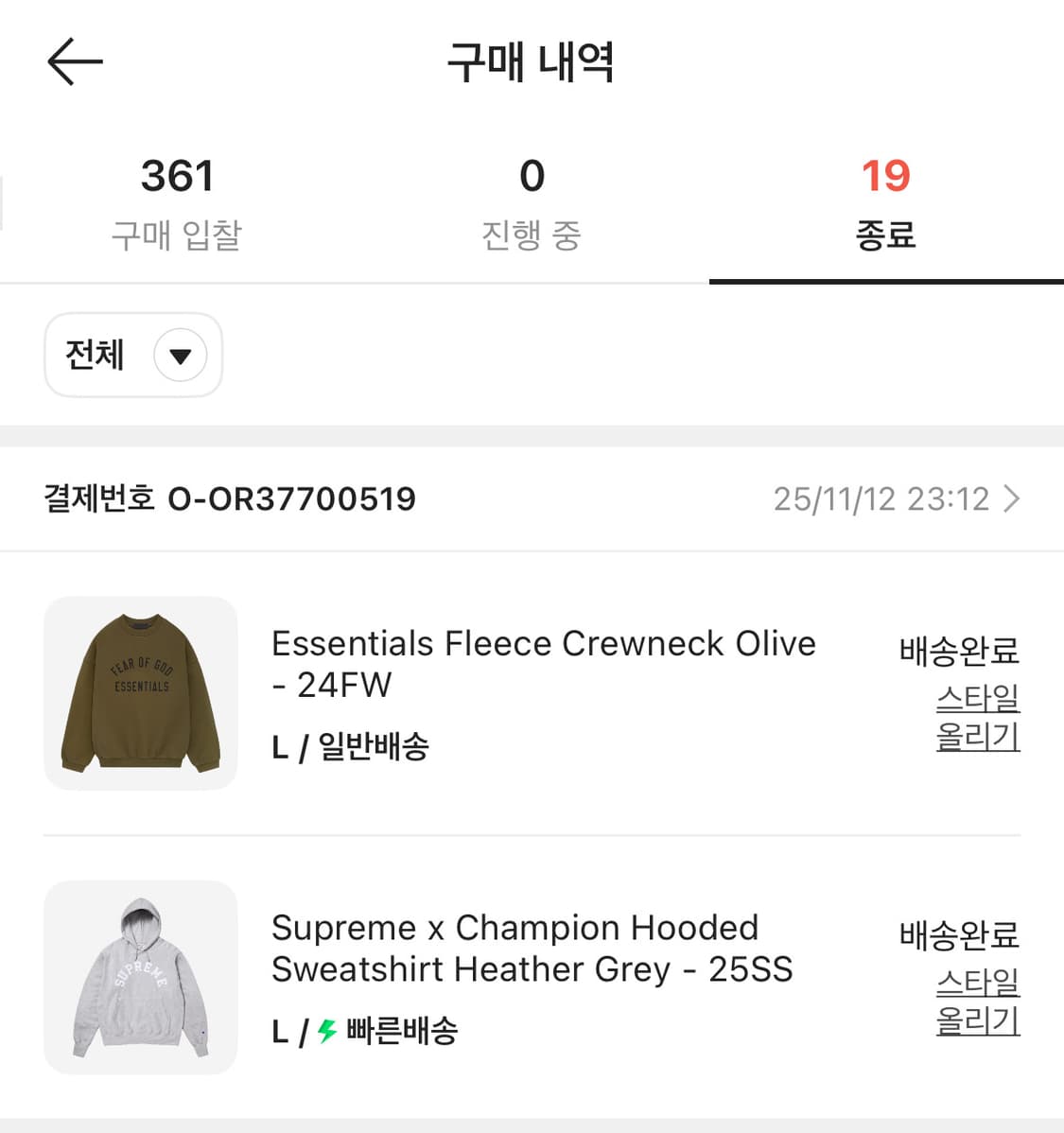Click the 스타일 올리기 link for the Supreme hoodie

[976, 1004]
